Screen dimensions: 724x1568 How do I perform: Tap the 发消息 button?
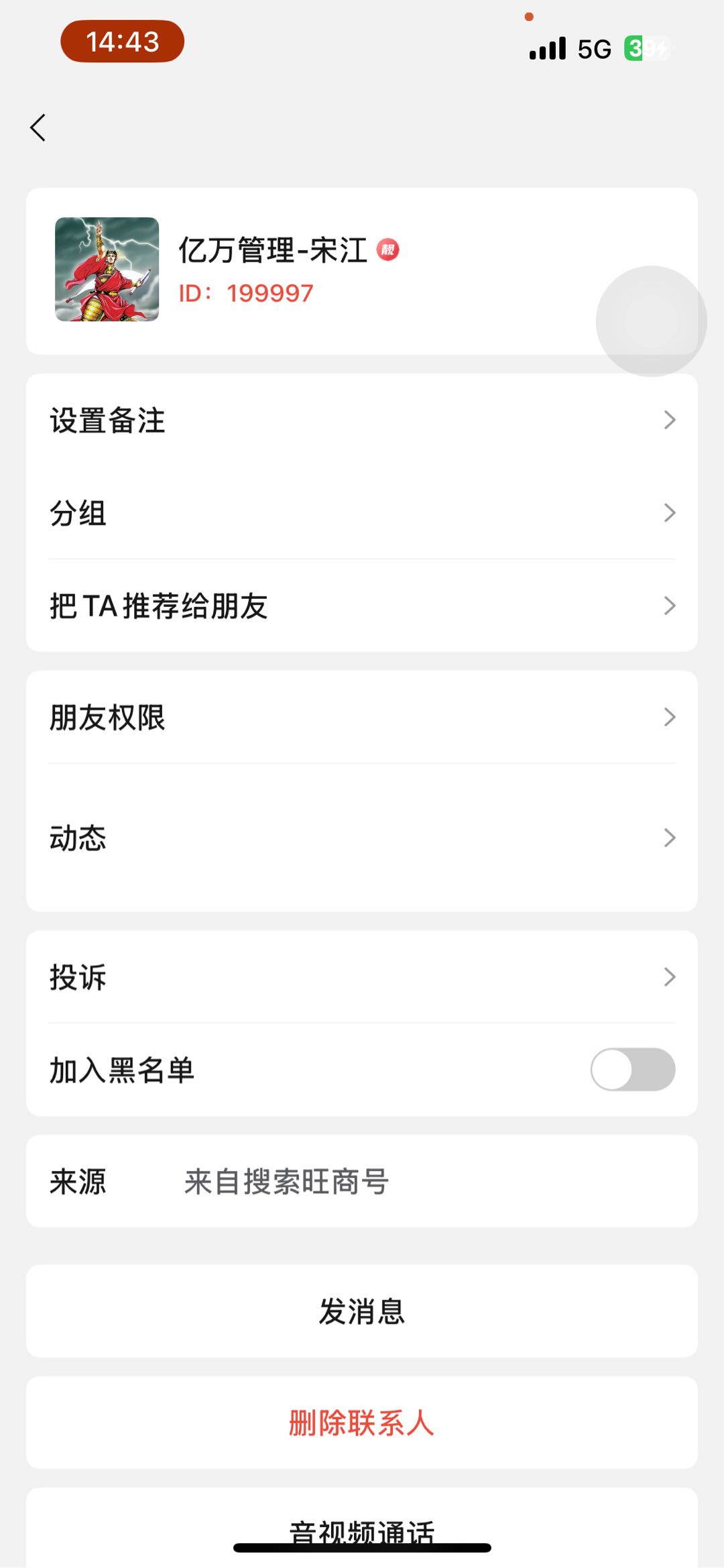tap(362, 1311)
